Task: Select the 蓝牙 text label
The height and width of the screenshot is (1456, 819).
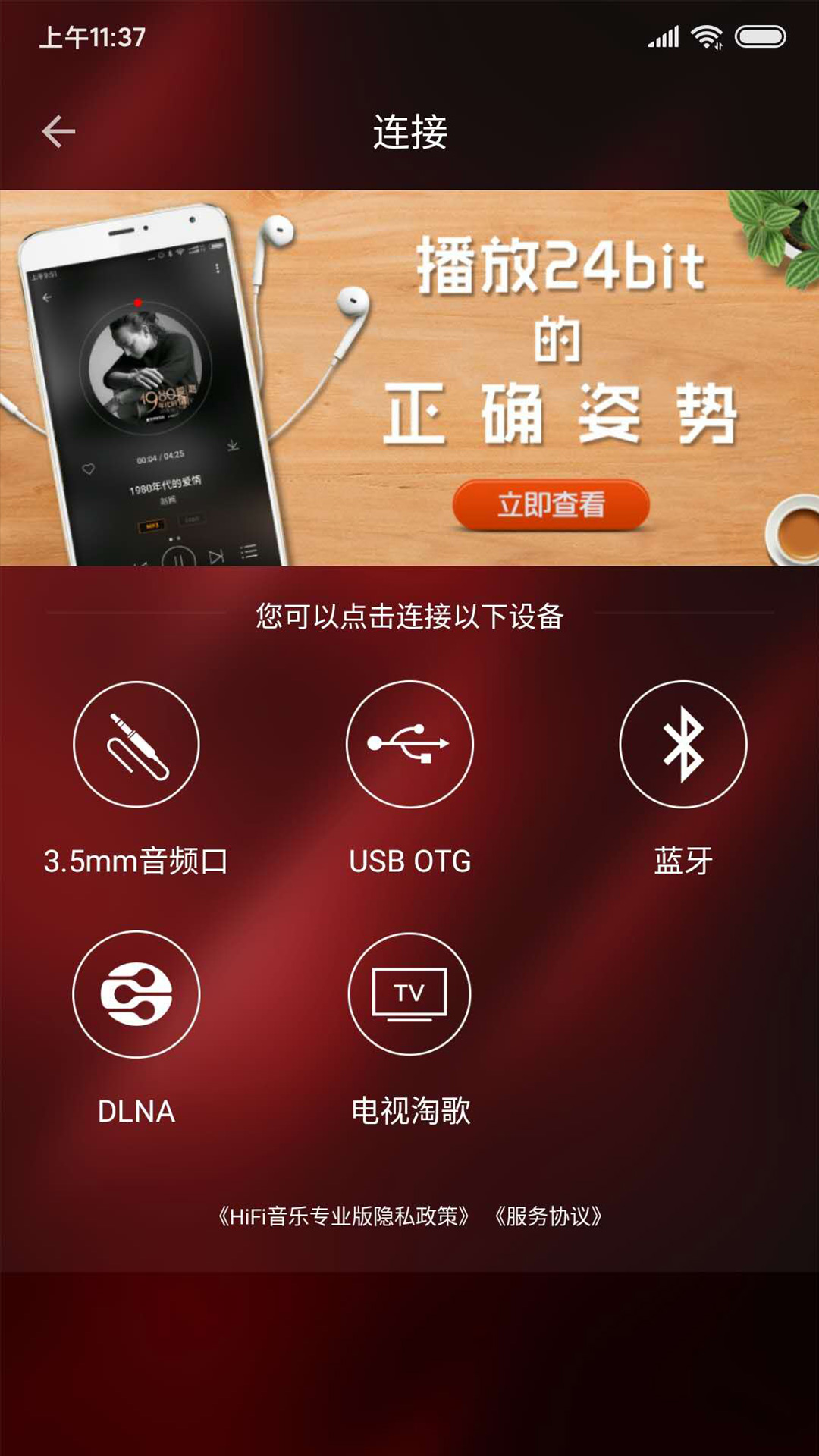Action: [x=682, y=861]
